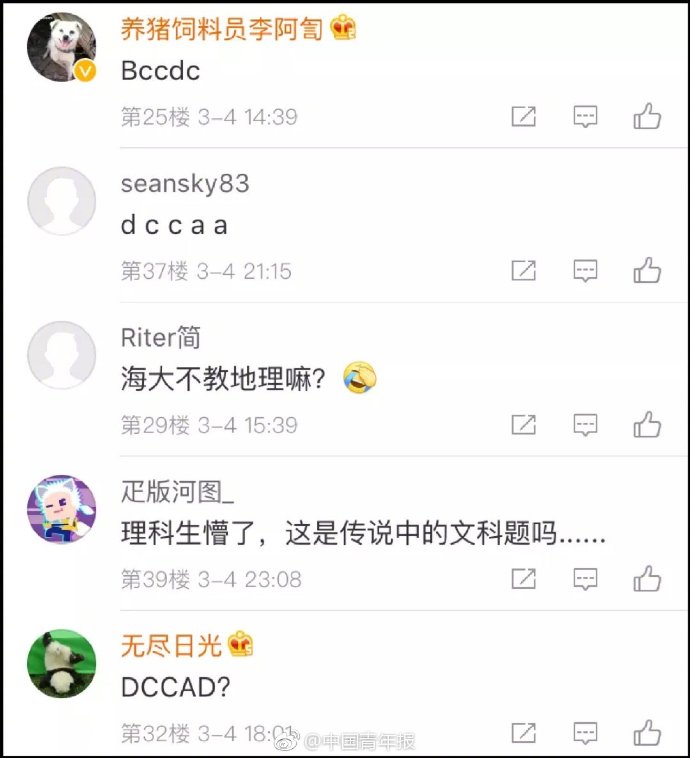Like 疋版河图_'s comment
This screenshot has width=690, height=758.
pos(647,579)
